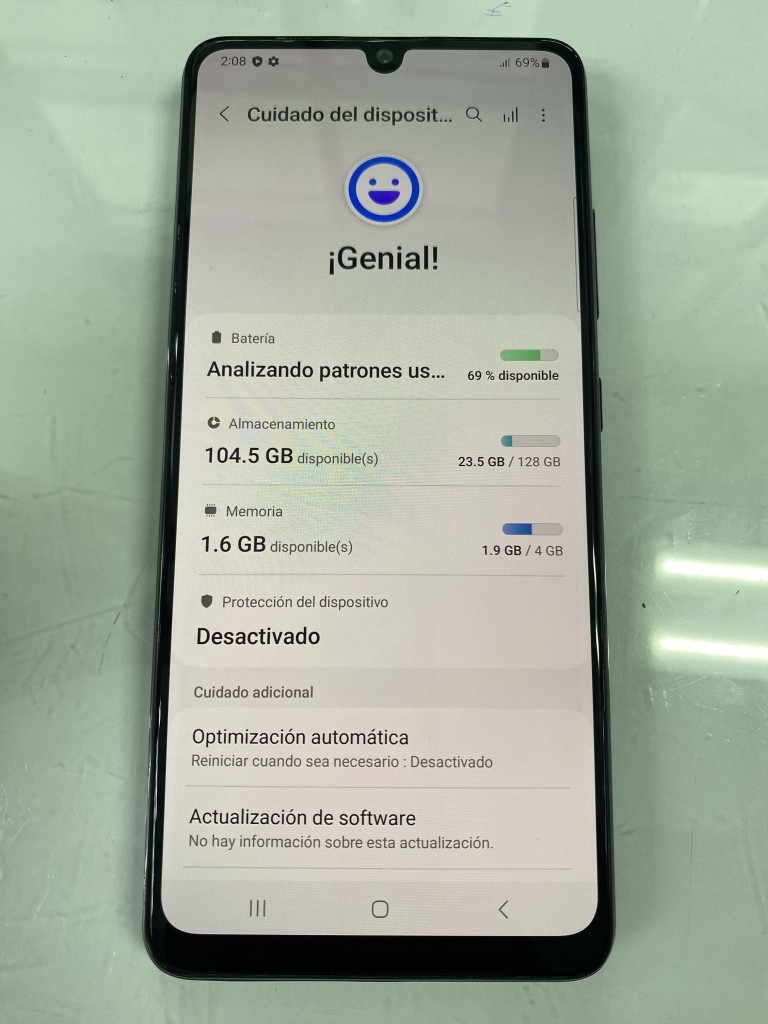The height and width of the screenshot is (1024, 768).
Task: Go back from Cuidado del dispositivo
Action: (x=224, y=115)
